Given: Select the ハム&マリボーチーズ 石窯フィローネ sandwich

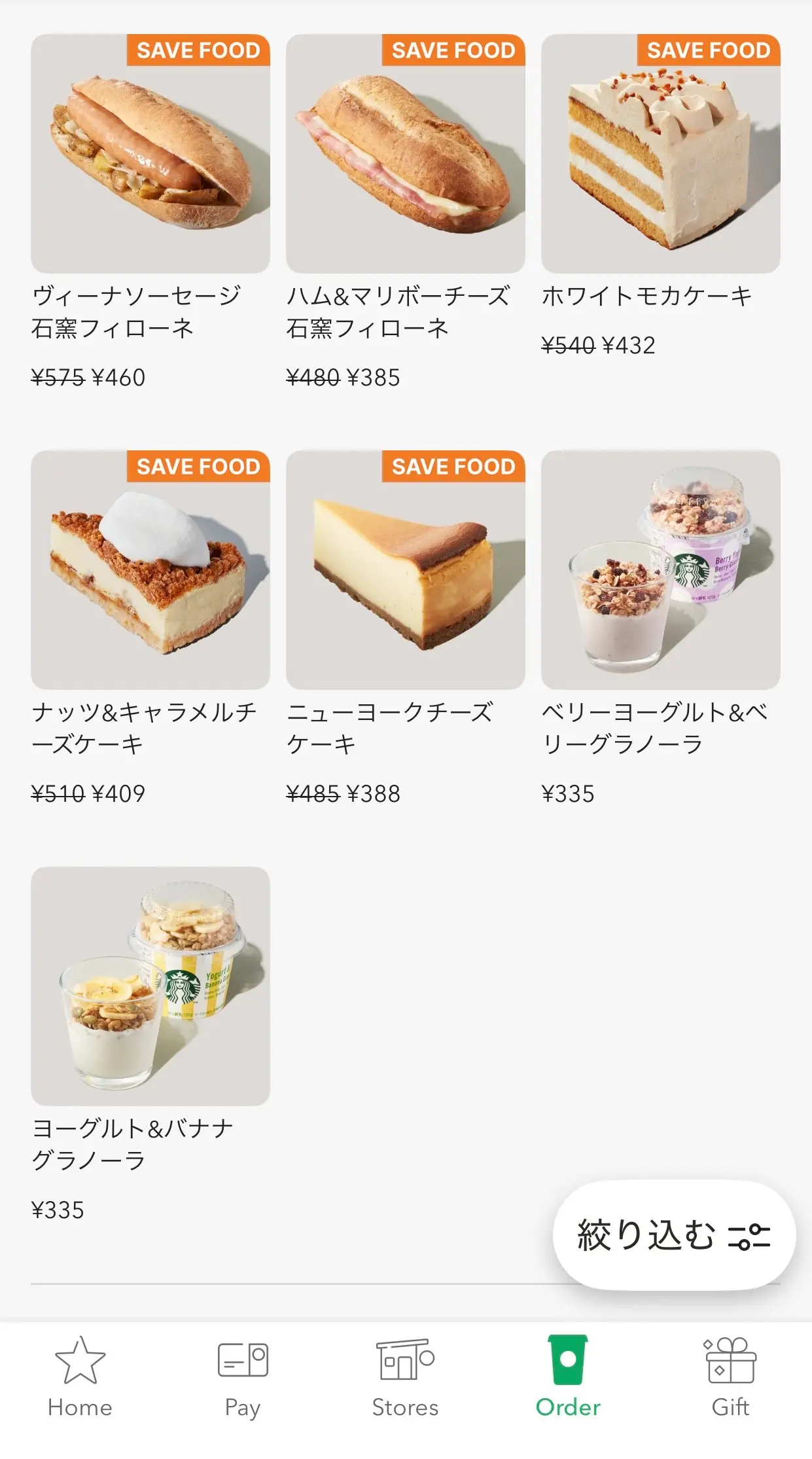Looking at the screenshot, I should coord(405,154).
